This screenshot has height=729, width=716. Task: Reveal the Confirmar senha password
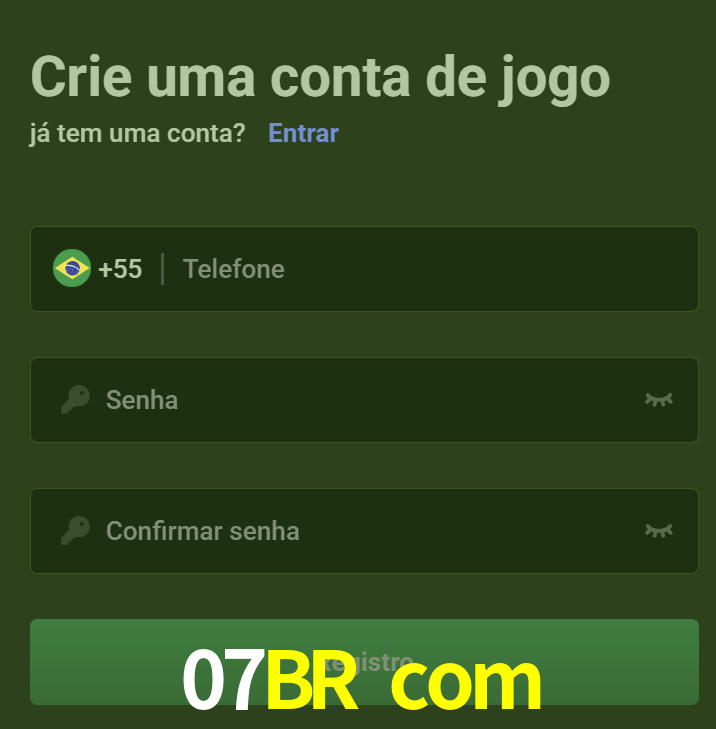coord(658,531)
